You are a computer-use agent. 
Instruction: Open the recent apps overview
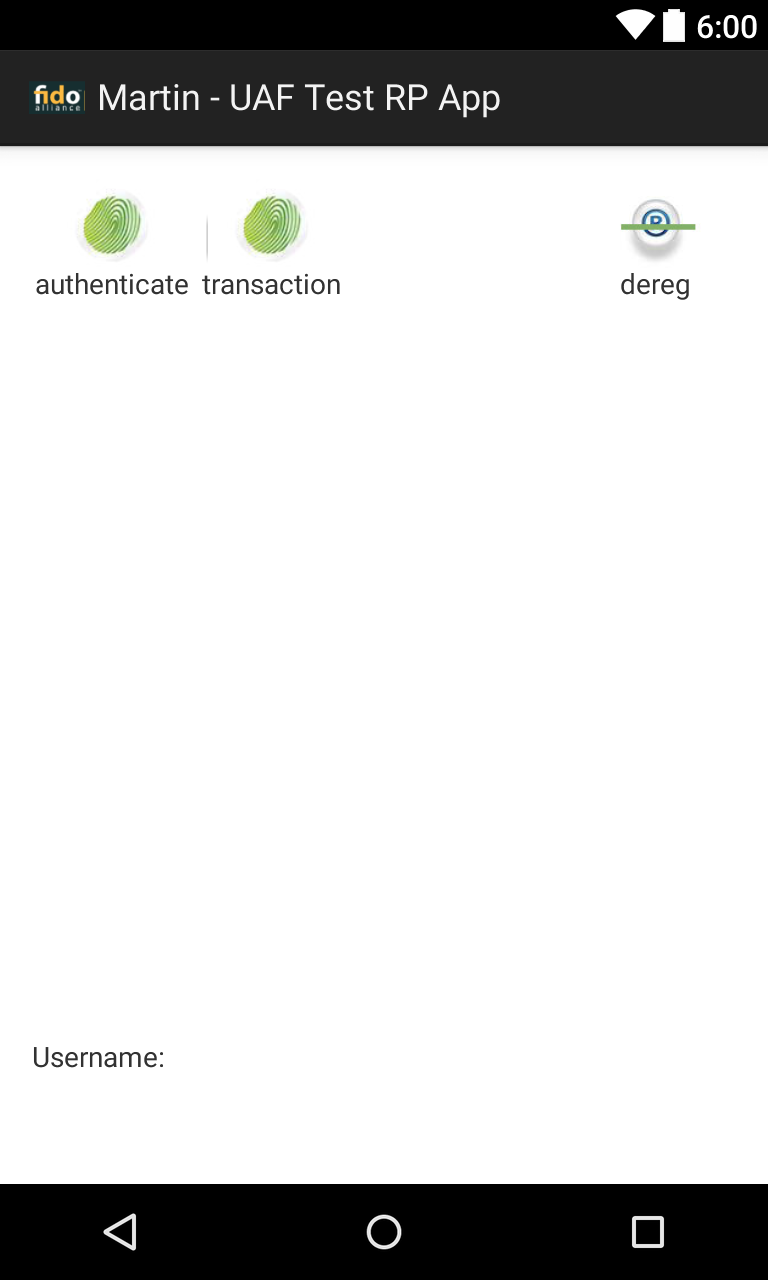(x=647, y=1232)
